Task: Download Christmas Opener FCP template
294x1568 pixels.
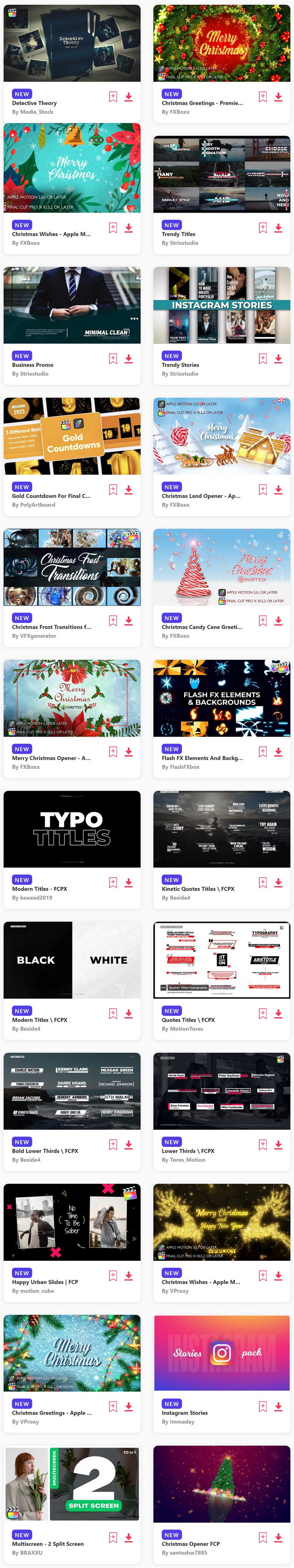Action: click(278, 1537)
